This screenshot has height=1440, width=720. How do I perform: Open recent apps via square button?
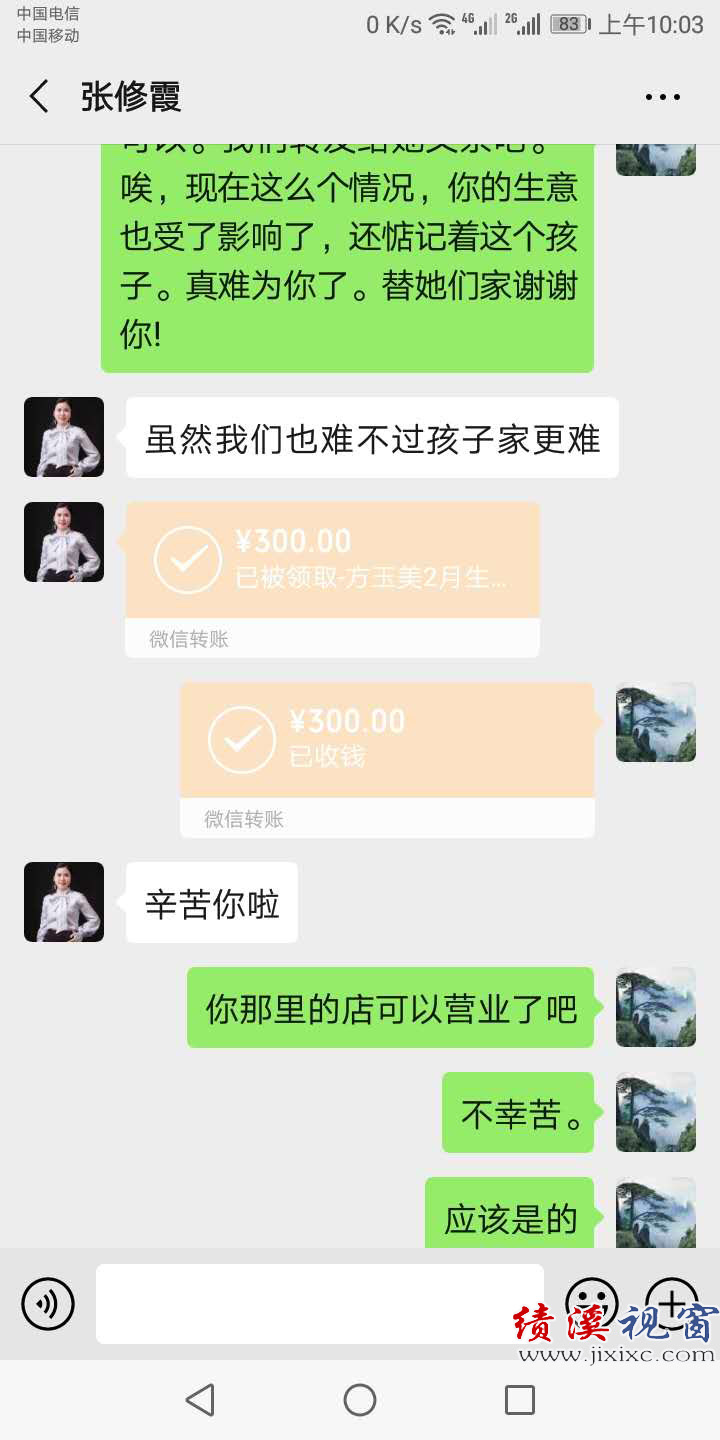[519, 1400]
